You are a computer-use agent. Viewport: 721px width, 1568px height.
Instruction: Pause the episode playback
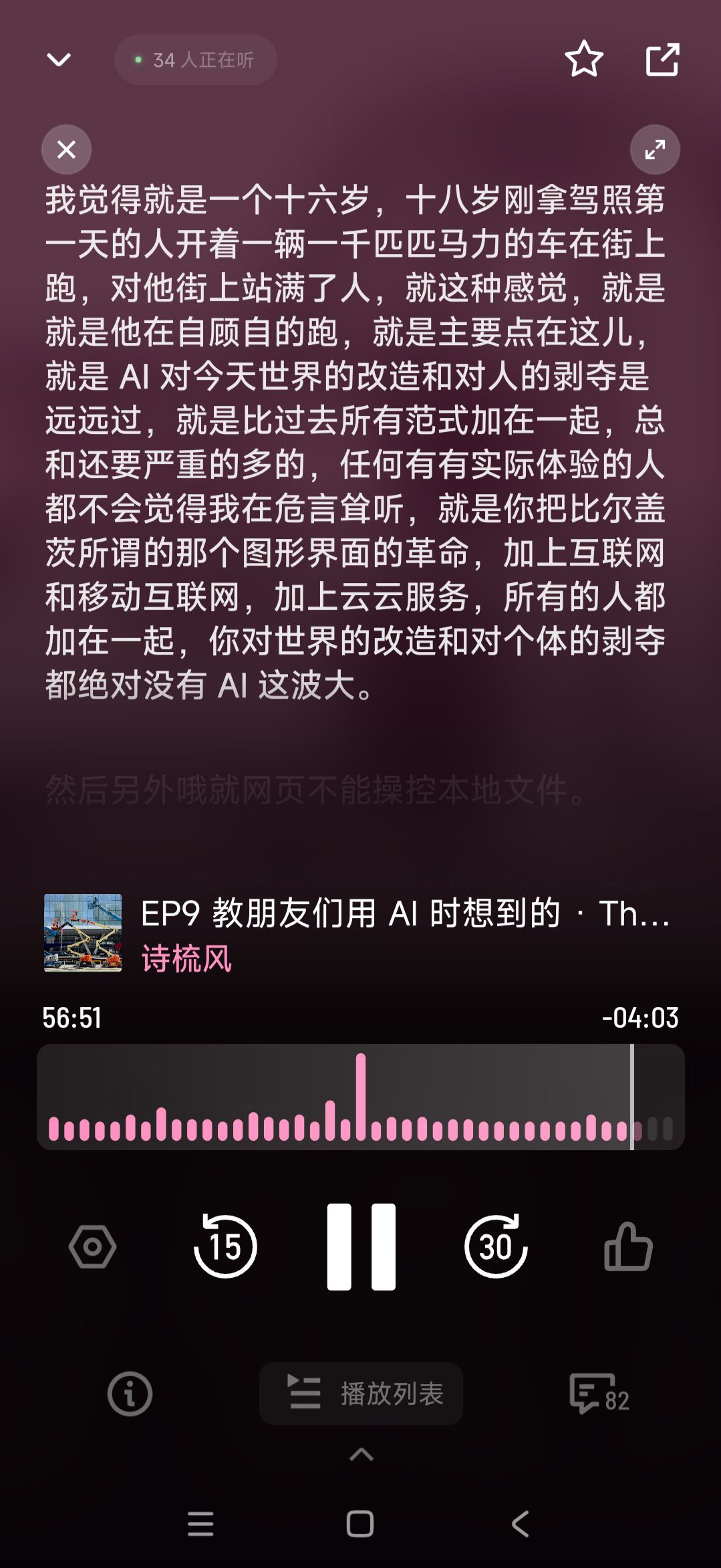pyautogui.click(x=361, y=1247)
